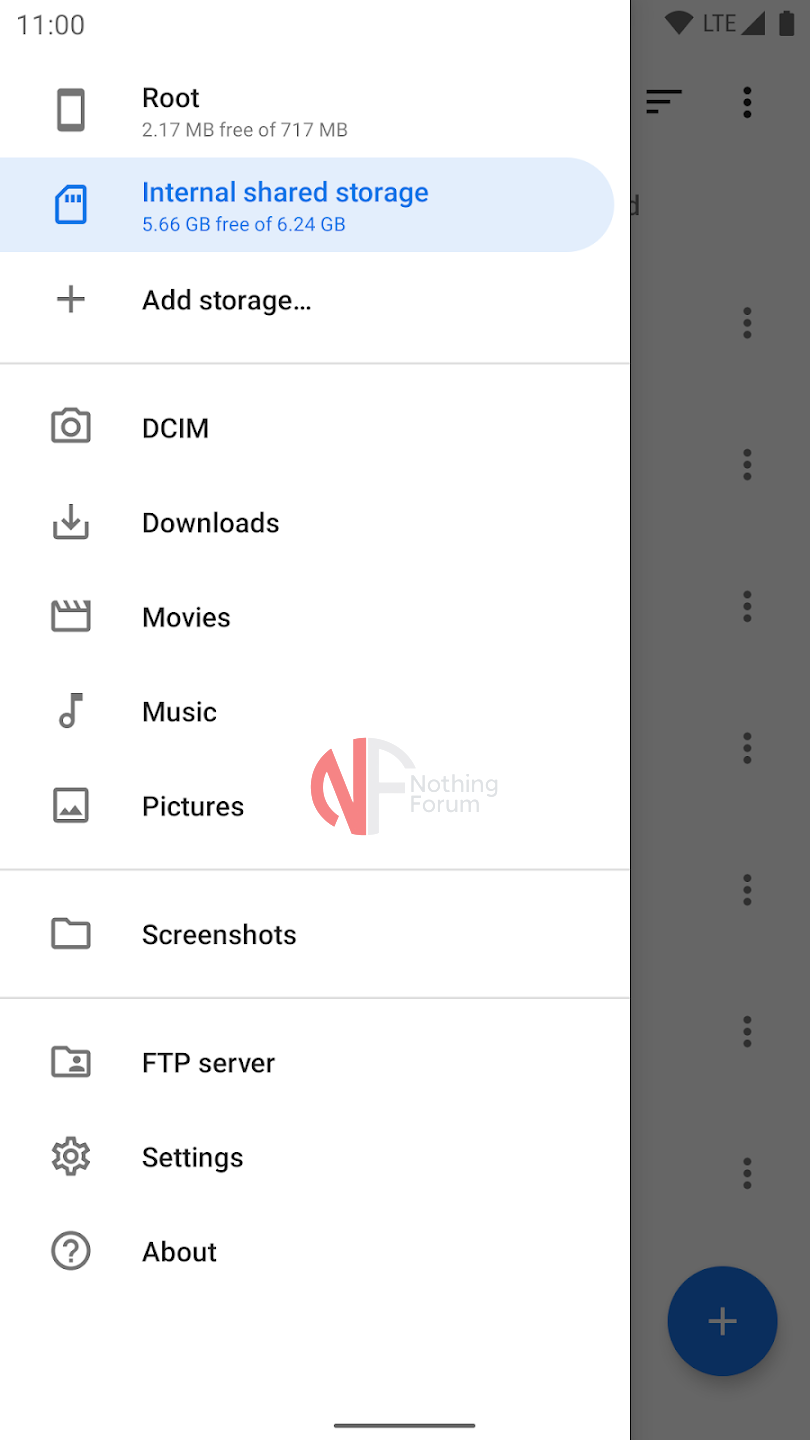Open the DCIM folder
Viewport: 810px width, 1440px height.
(x=176, y=428)
